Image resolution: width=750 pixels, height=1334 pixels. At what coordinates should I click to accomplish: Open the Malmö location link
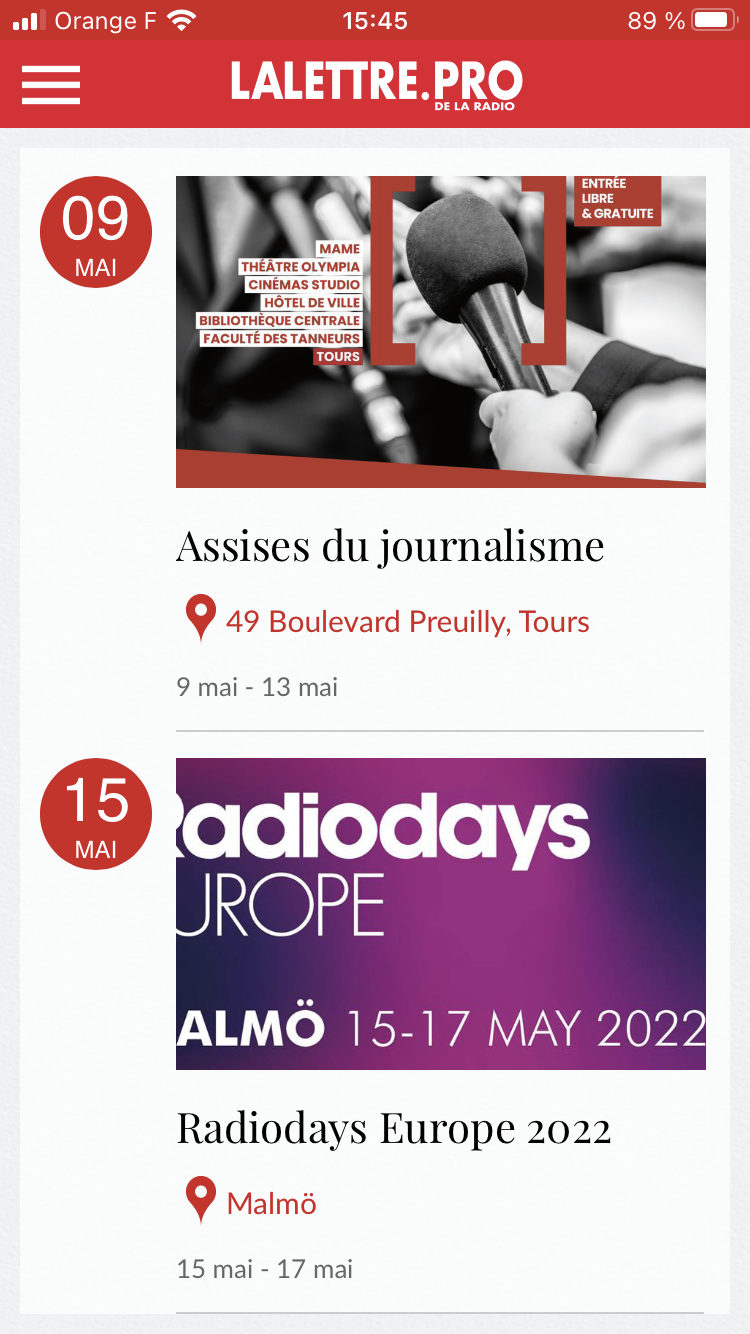click(271, 1203)
